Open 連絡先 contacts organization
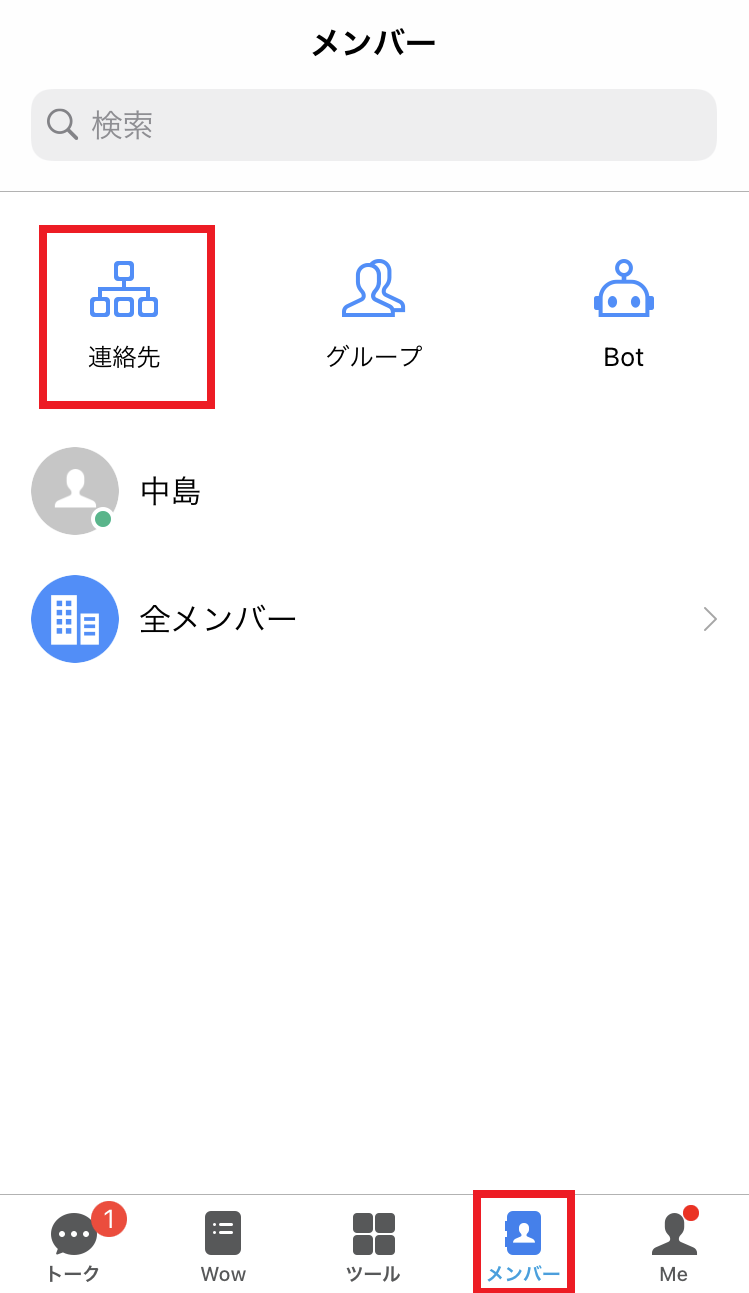This screenshot has height=1293, width=749. [124, 315]
